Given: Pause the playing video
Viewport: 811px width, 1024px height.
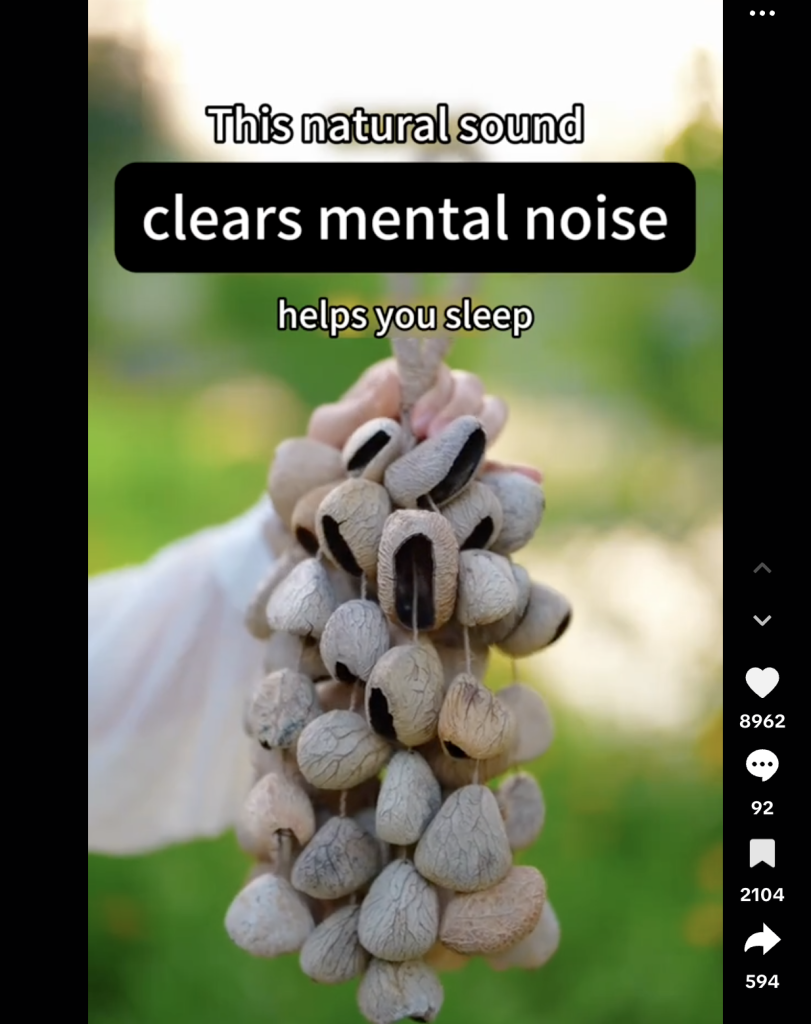Looking at the screenshot, I should [405, 600].
